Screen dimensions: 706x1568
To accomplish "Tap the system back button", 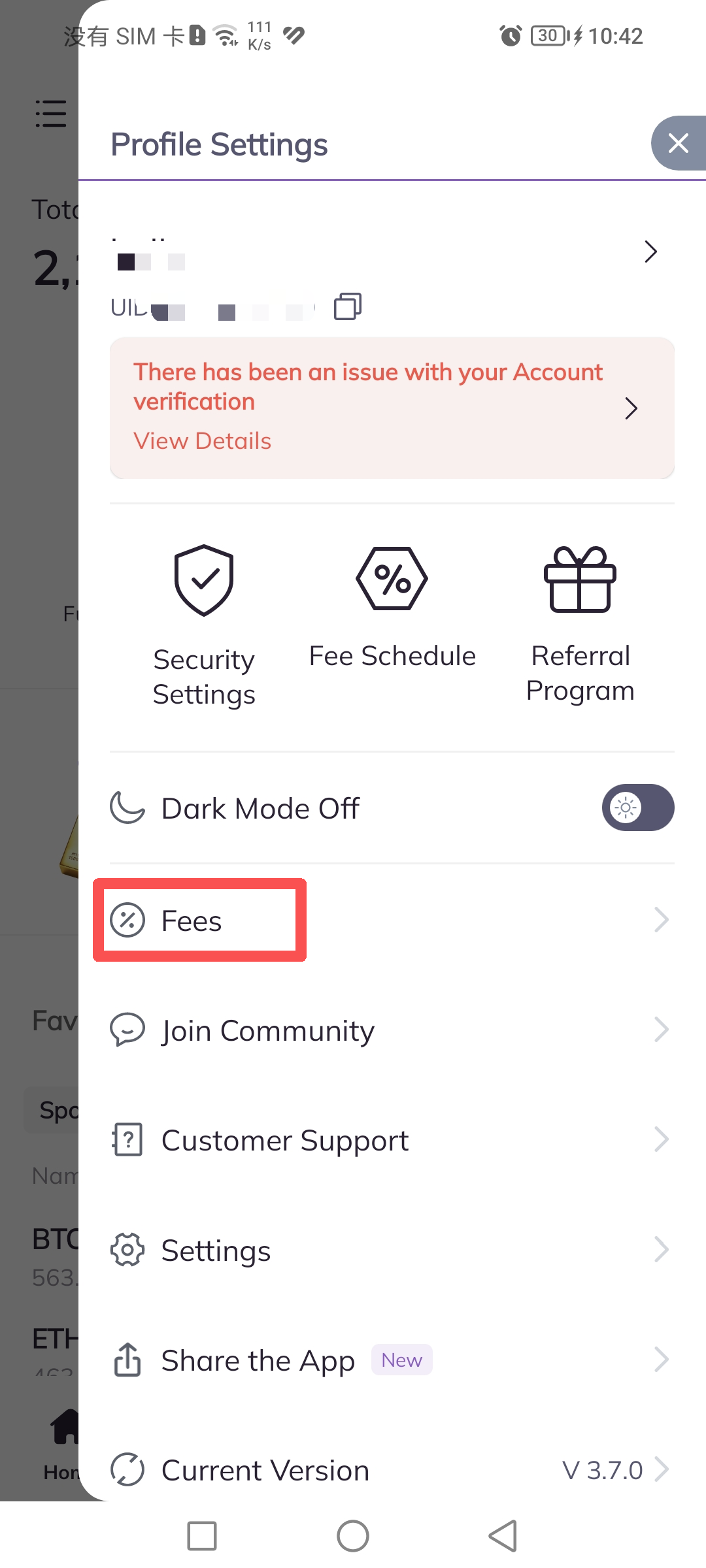I will coord(503,1535).
